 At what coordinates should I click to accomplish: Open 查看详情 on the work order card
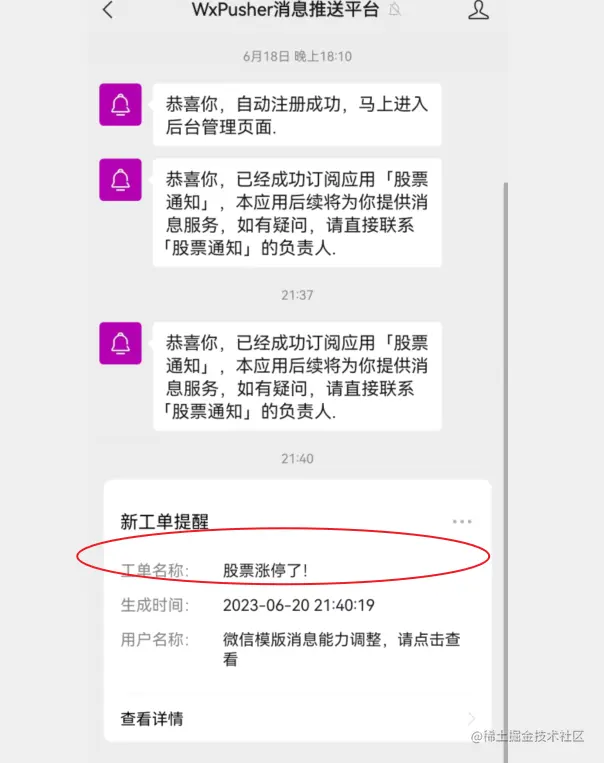pos(152,718)
